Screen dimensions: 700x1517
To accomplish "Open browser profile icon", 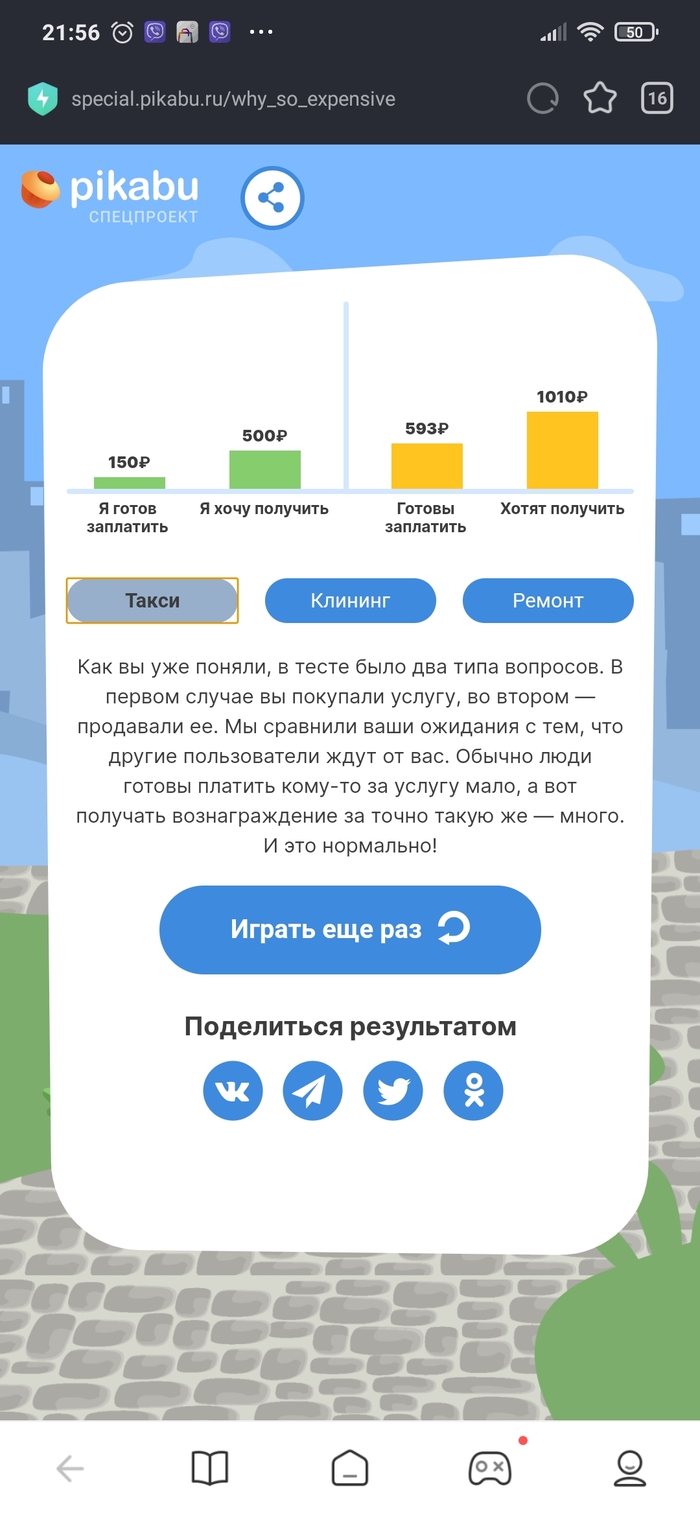I will (x=629, y=1468).
